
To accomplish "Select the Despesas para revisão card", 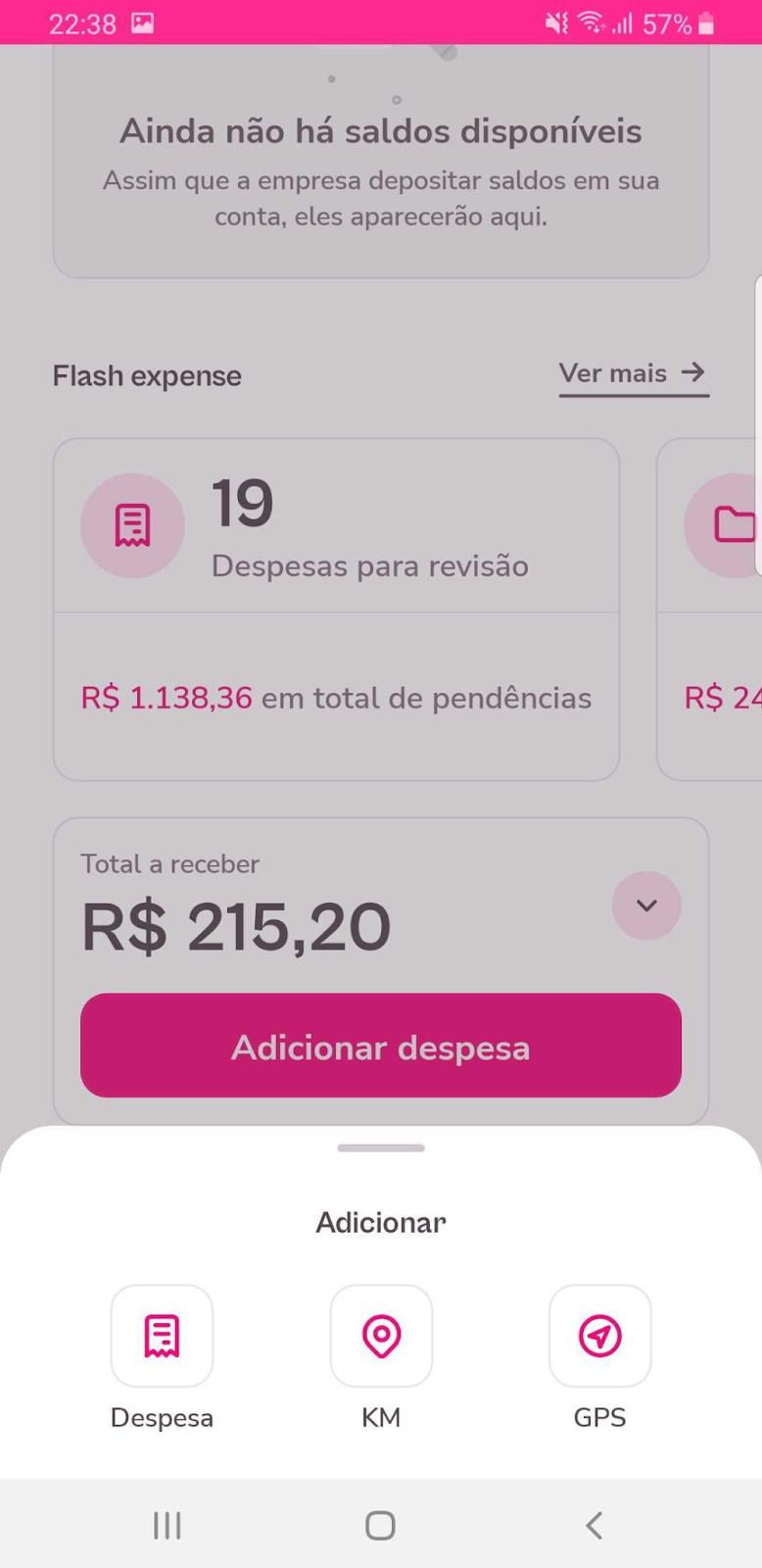I will coord(336,608).
